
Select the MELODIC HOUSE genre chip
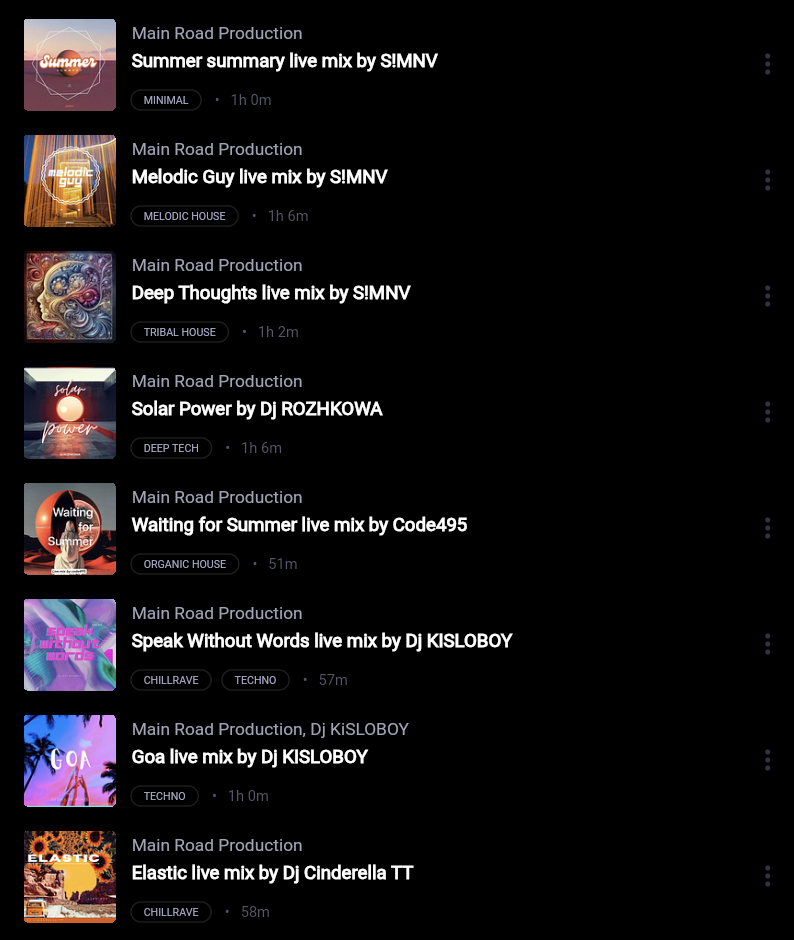(x=184, y=216)
